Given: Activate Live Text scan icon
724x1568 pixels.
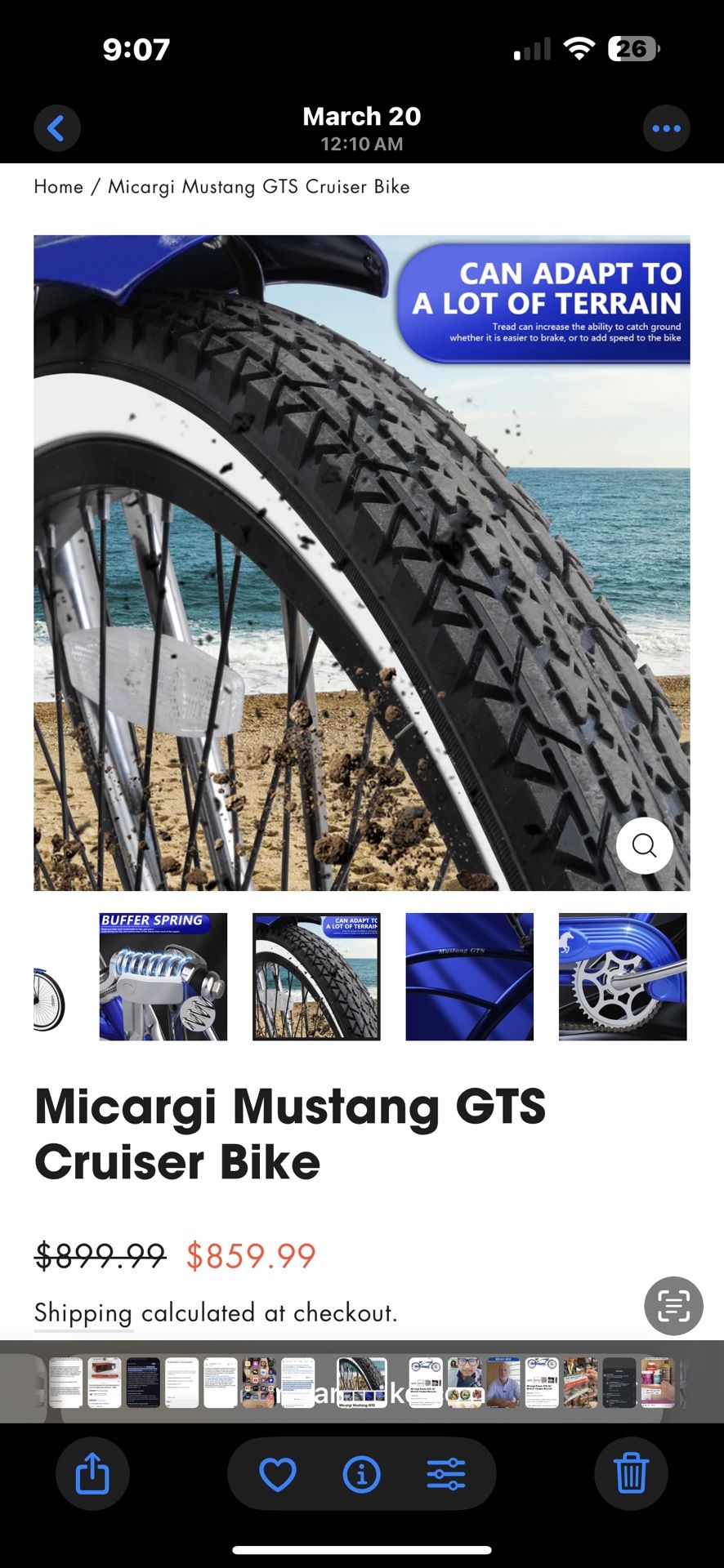Looking at the screenshot, I should pos(673,1306).
